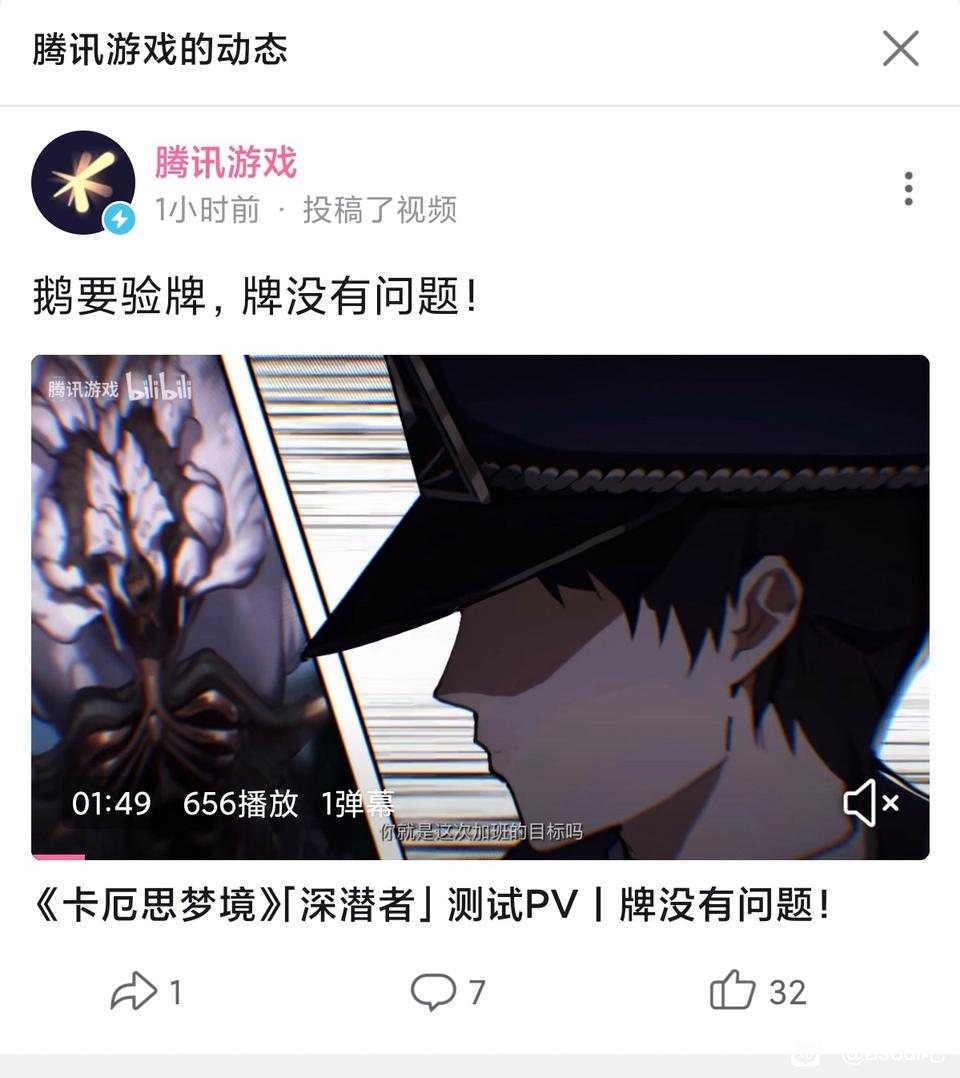Unmute the video sound
The image size is (960, 1078).
coord(871,802)
